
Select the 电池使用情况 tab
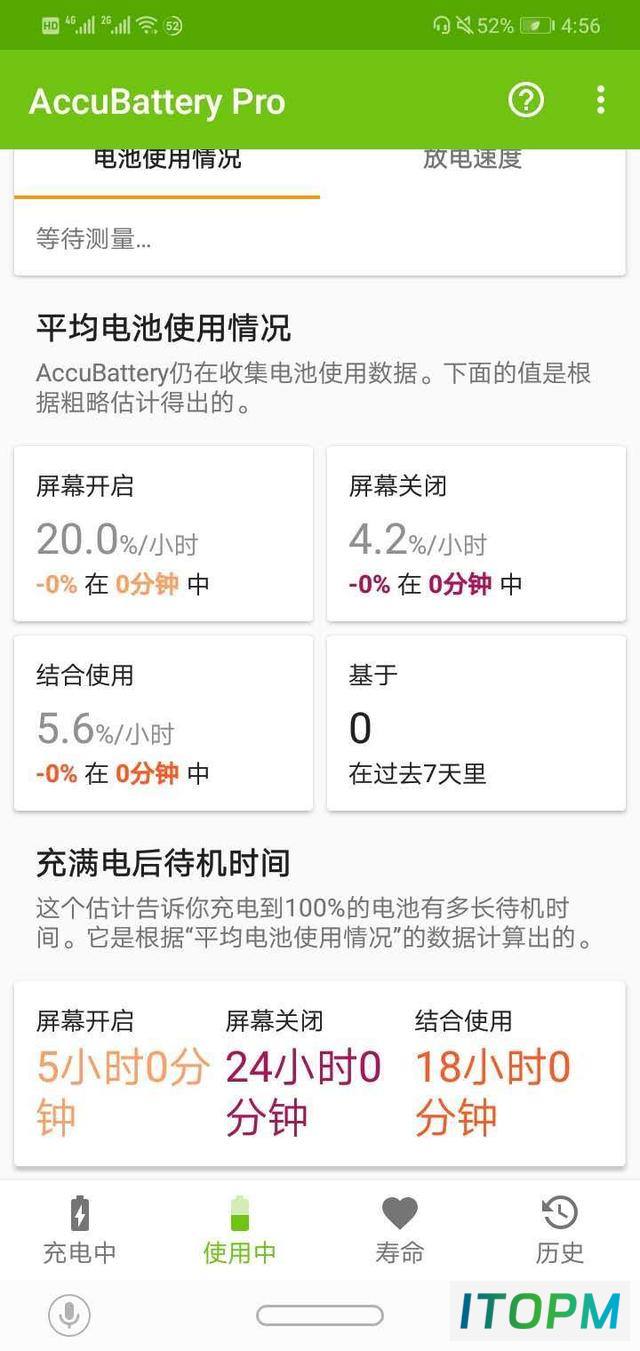167,159
